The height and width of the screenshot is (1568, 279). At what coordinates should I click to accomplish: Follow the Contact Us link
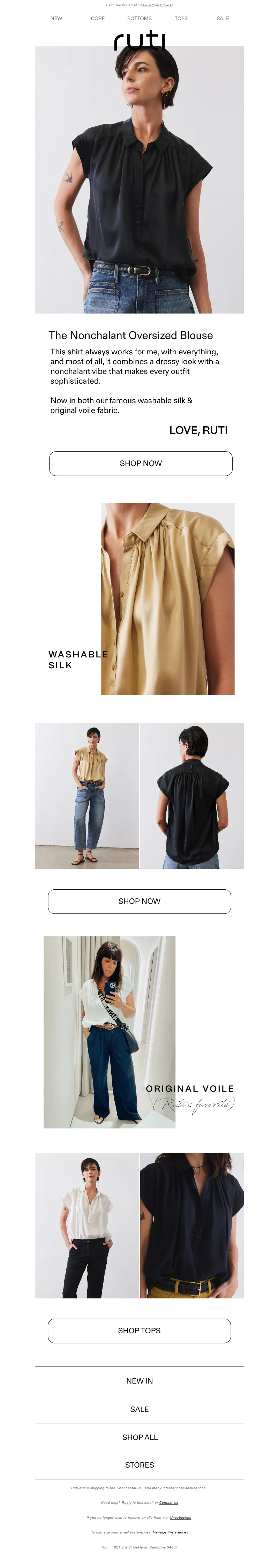point(169,1502)
